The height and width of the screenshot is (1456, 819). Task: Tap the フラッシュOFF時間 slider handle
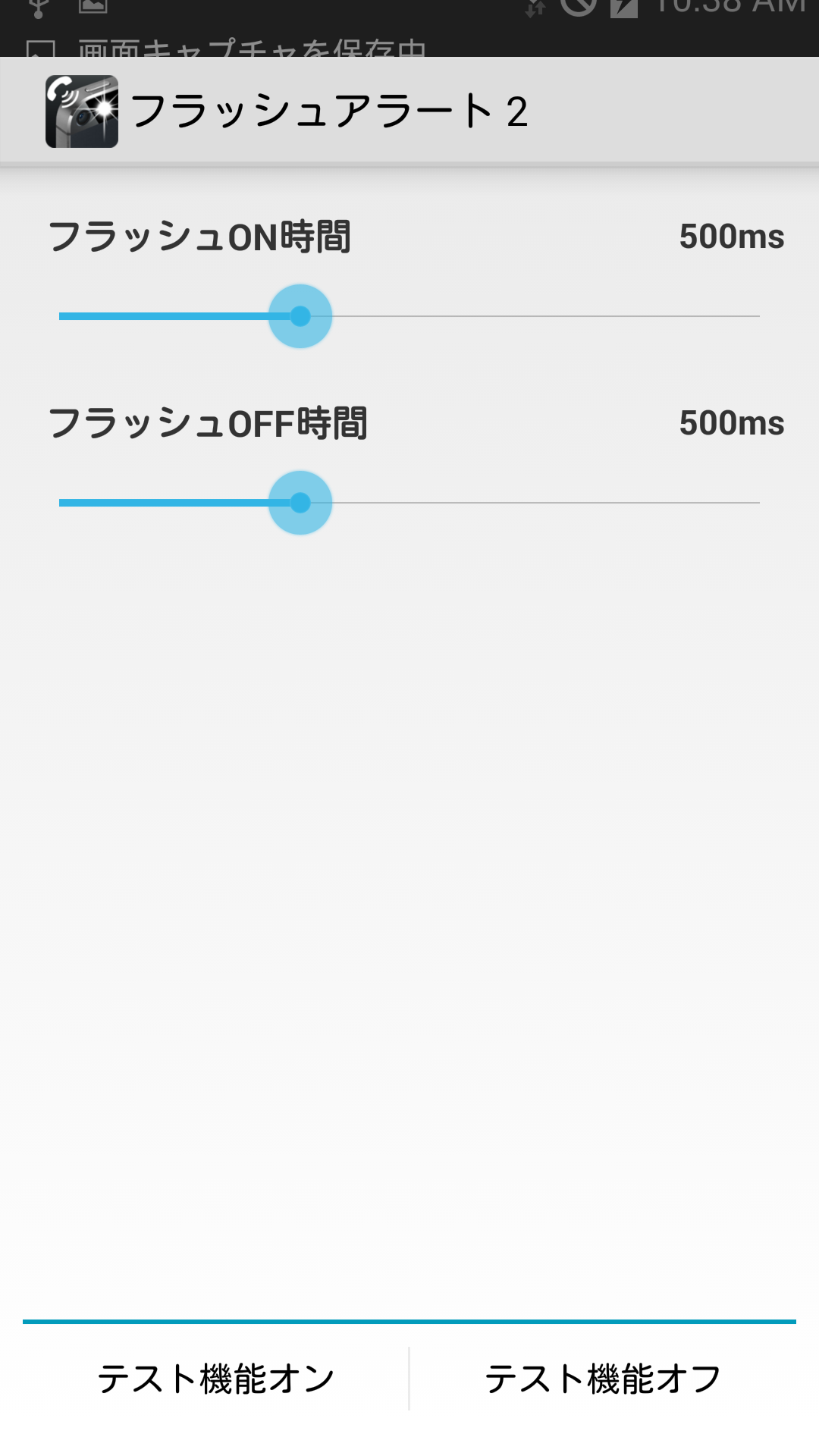(300, 503)
